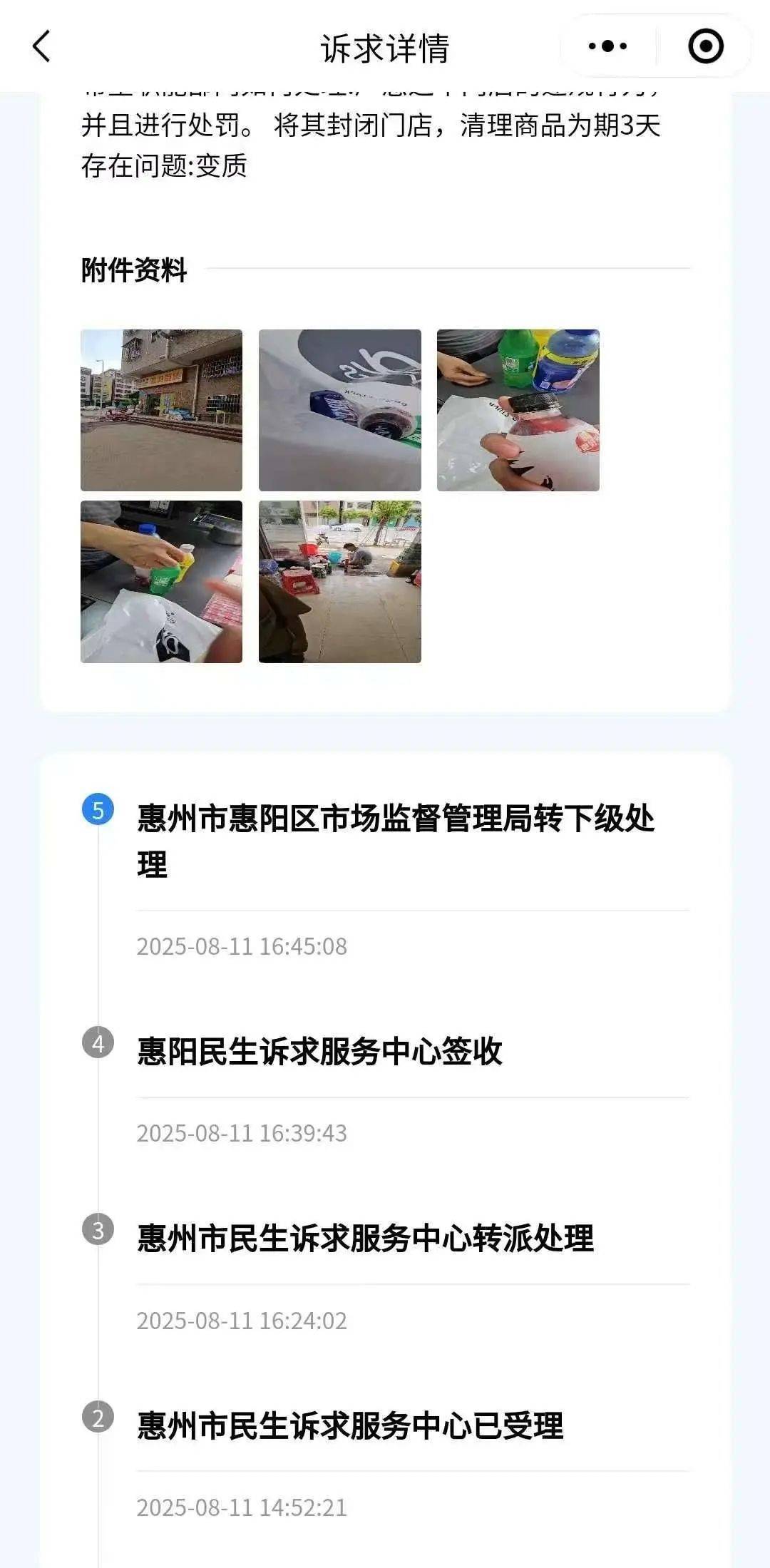Viewport: 770px width, 1568px height.
Task: Go back from the 诉求详情 page
Action: (x=42, y=47)
